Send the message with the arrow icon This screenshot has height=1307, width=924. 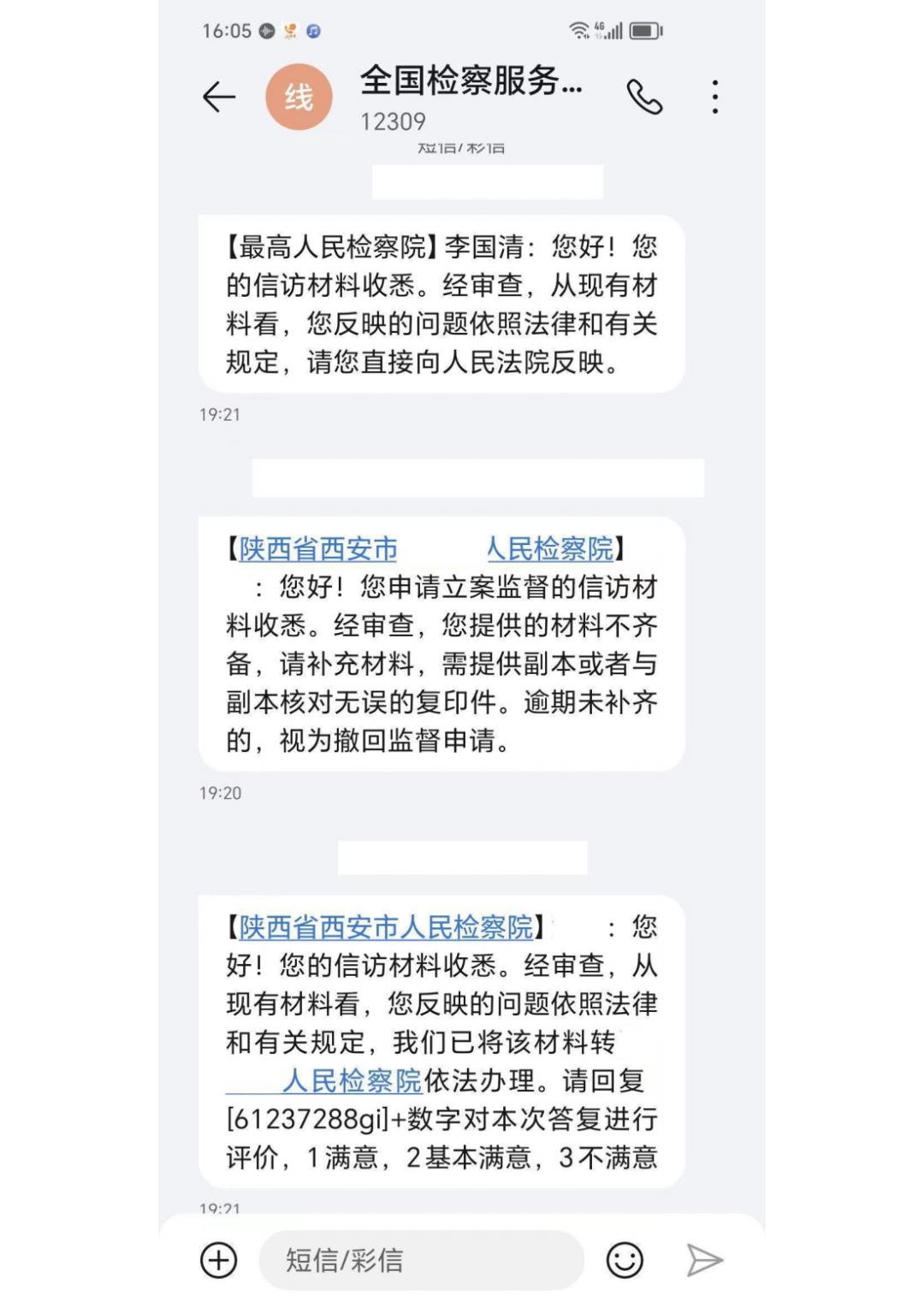coord(704,1260)
